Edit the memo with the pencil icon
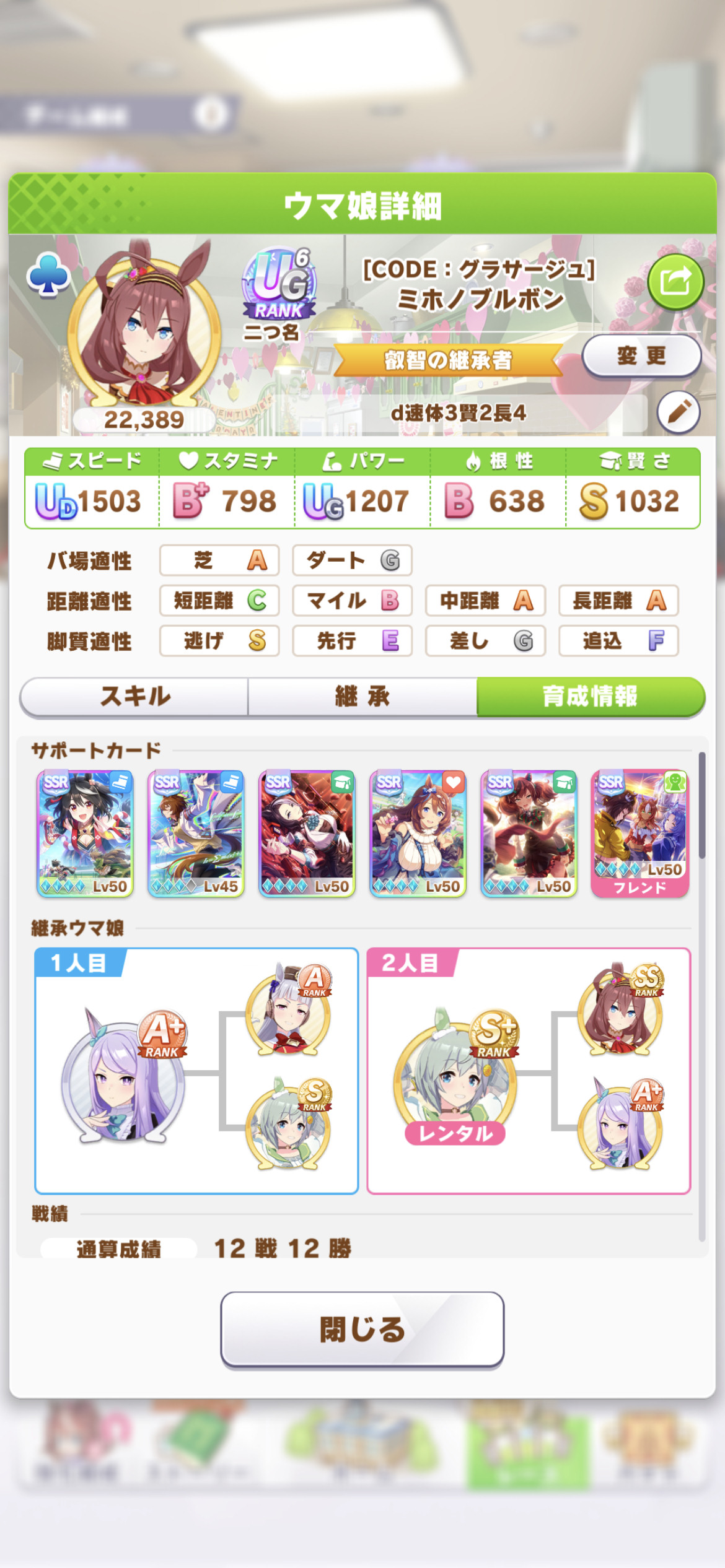The image size is (725, 1568). (x=679, y=412)
